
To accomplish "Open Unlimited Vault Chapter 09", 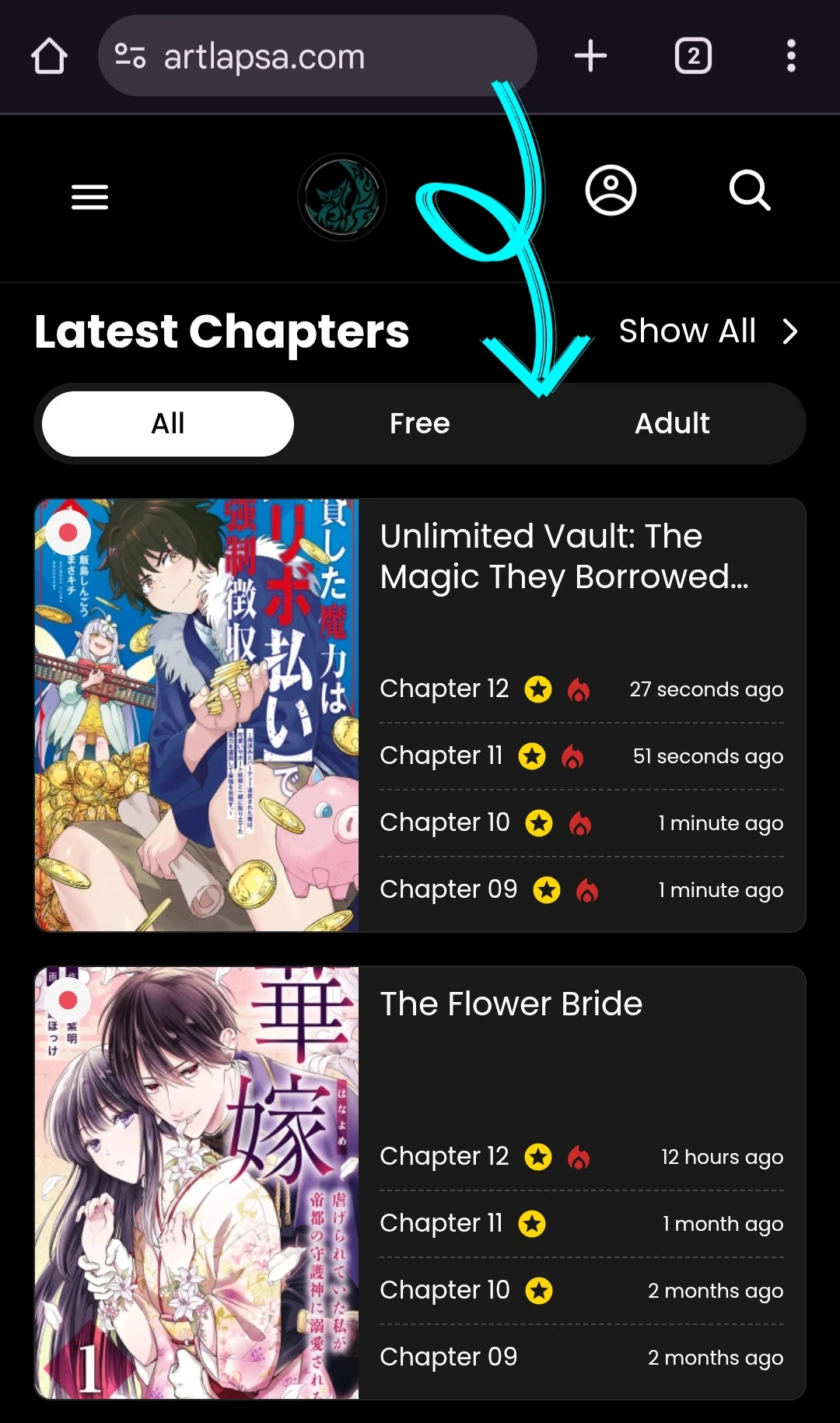I will [448, 889].
